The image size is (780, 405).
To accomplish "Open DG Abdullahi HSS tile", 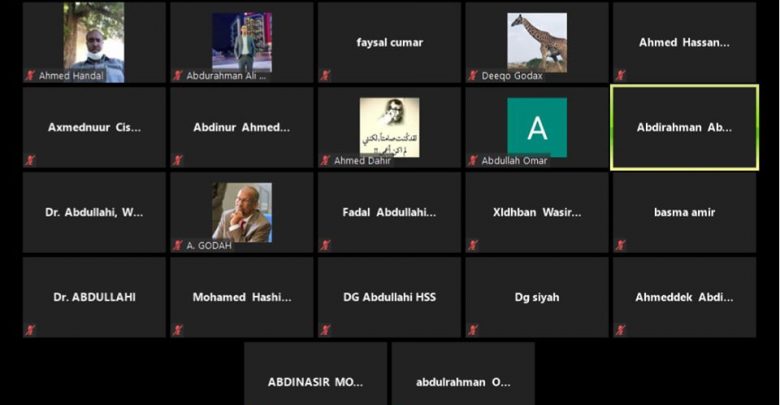I will [x=389, y=297].
